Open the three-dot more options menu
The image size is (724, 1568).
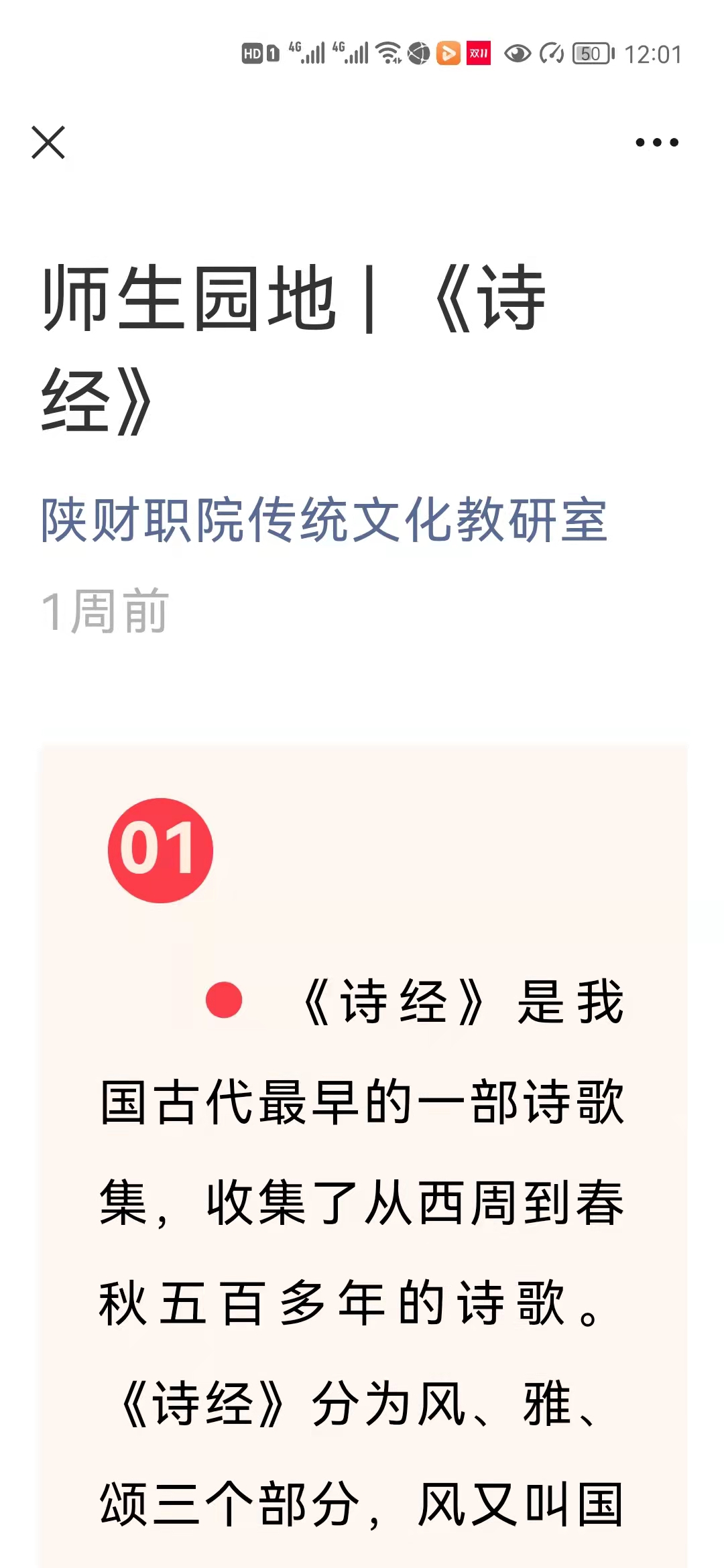click(x=656, y=142)
